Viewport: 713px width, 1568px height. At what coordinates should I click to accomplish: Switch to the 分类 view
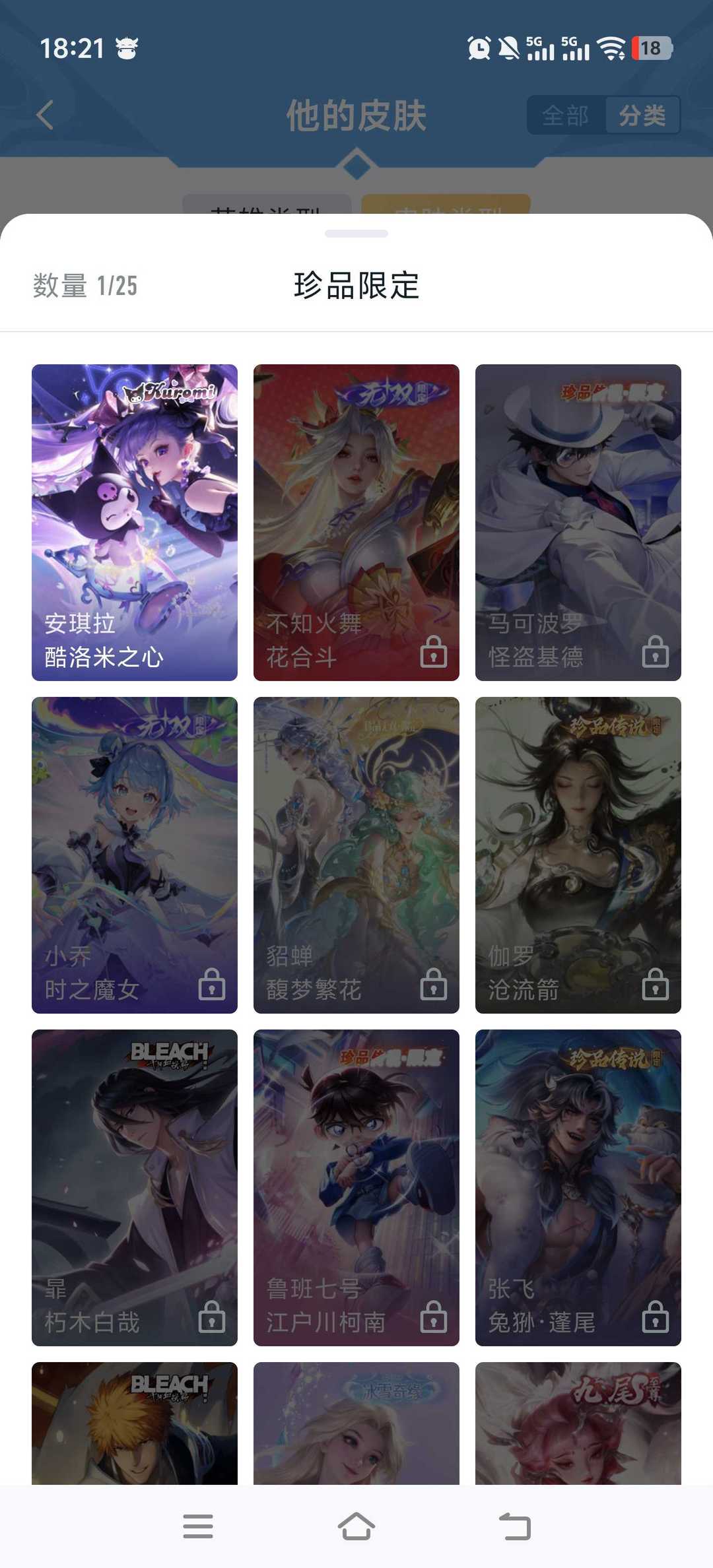point(642,115)
